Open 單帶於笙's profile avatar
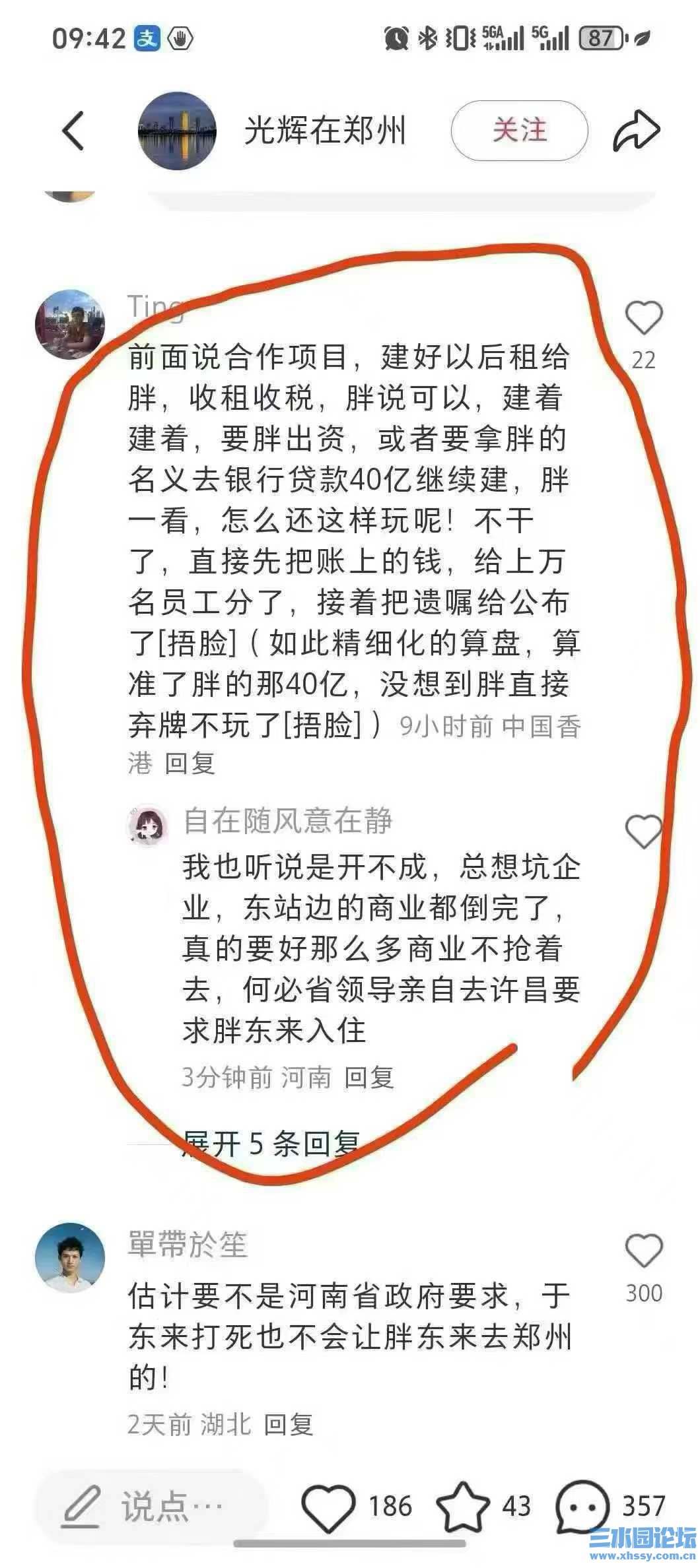The width and height of the screenshot is (700, 1568). 70,1258
